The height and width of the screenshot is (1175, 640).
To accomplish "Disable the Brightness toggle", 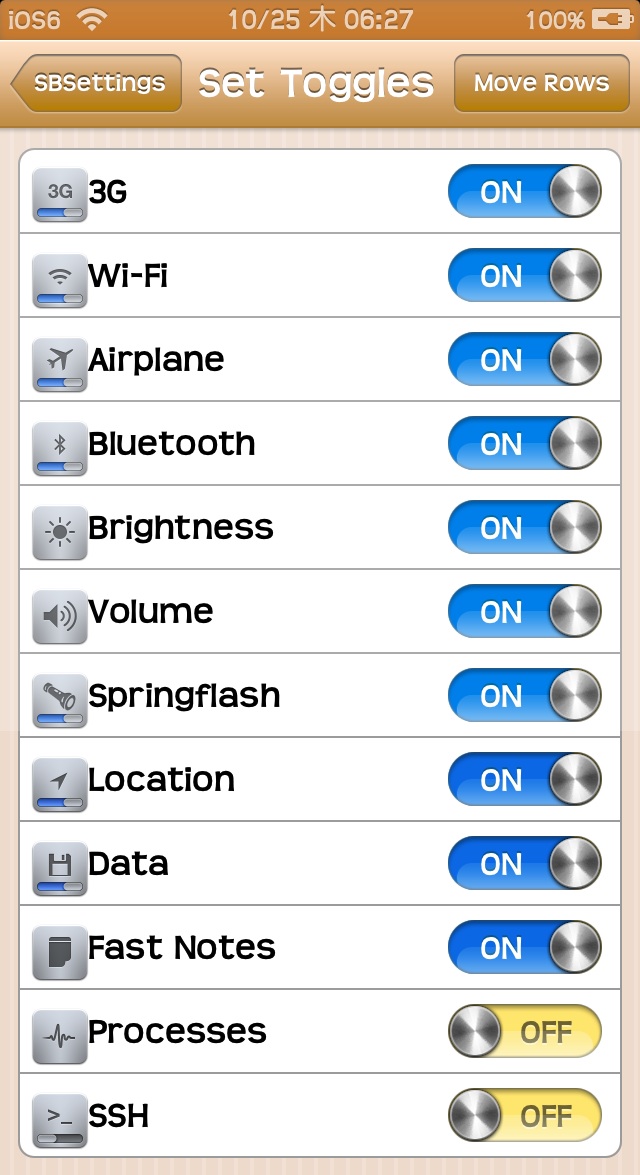I will pos(525,528).
